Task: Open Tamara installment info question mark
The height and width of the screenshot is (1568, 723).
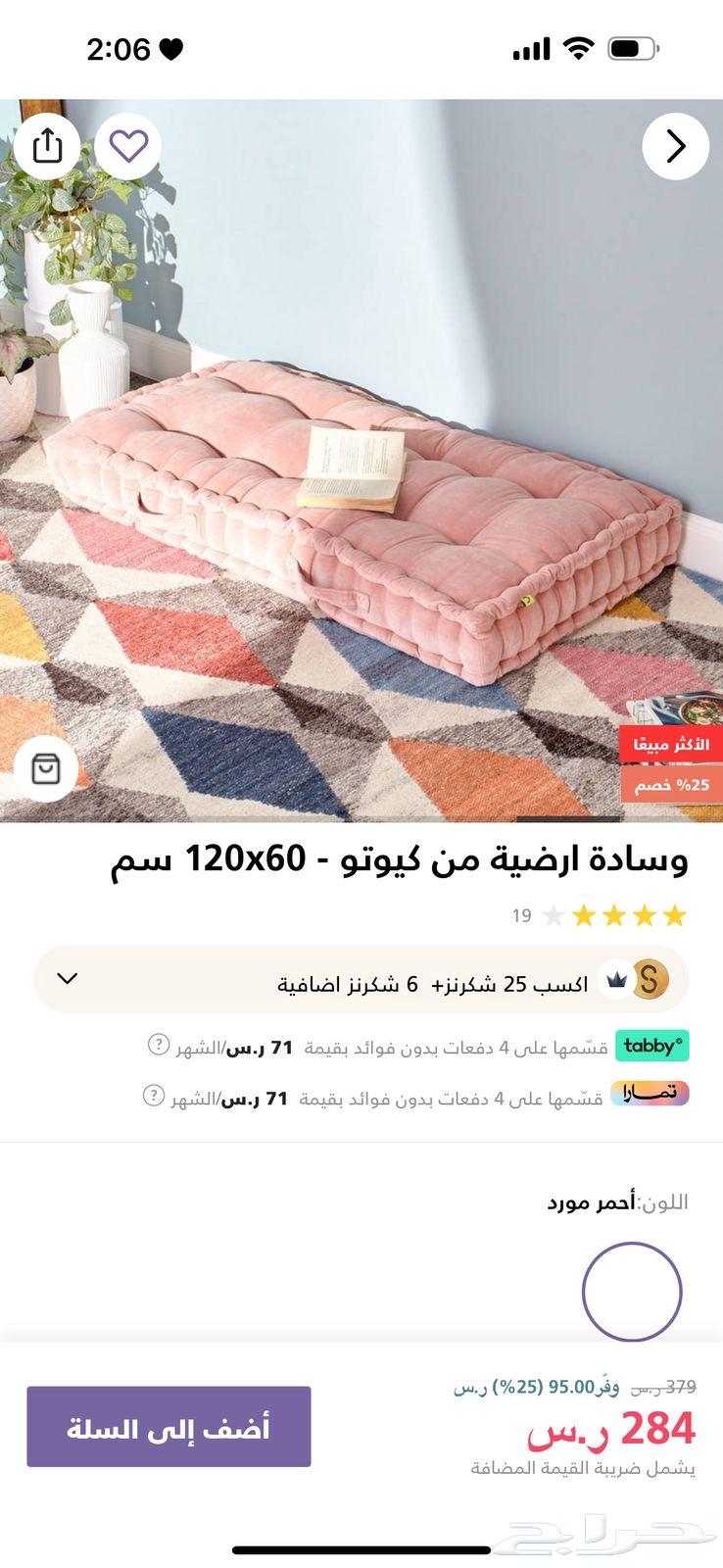Action: 154,1096
